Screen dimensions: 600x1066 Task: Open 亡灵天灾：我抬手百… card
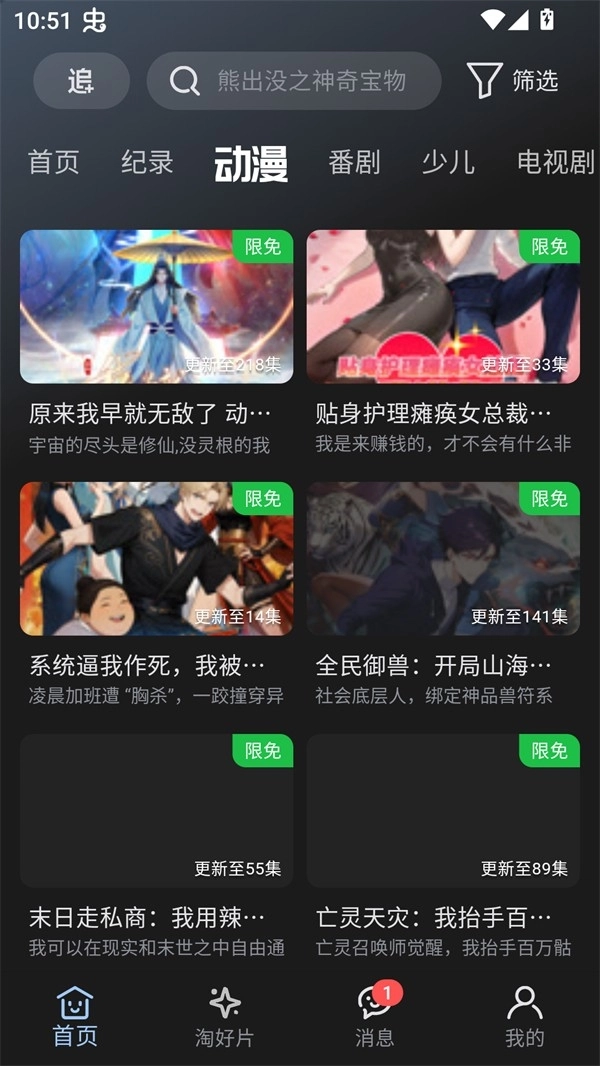(x=443, y=811)
